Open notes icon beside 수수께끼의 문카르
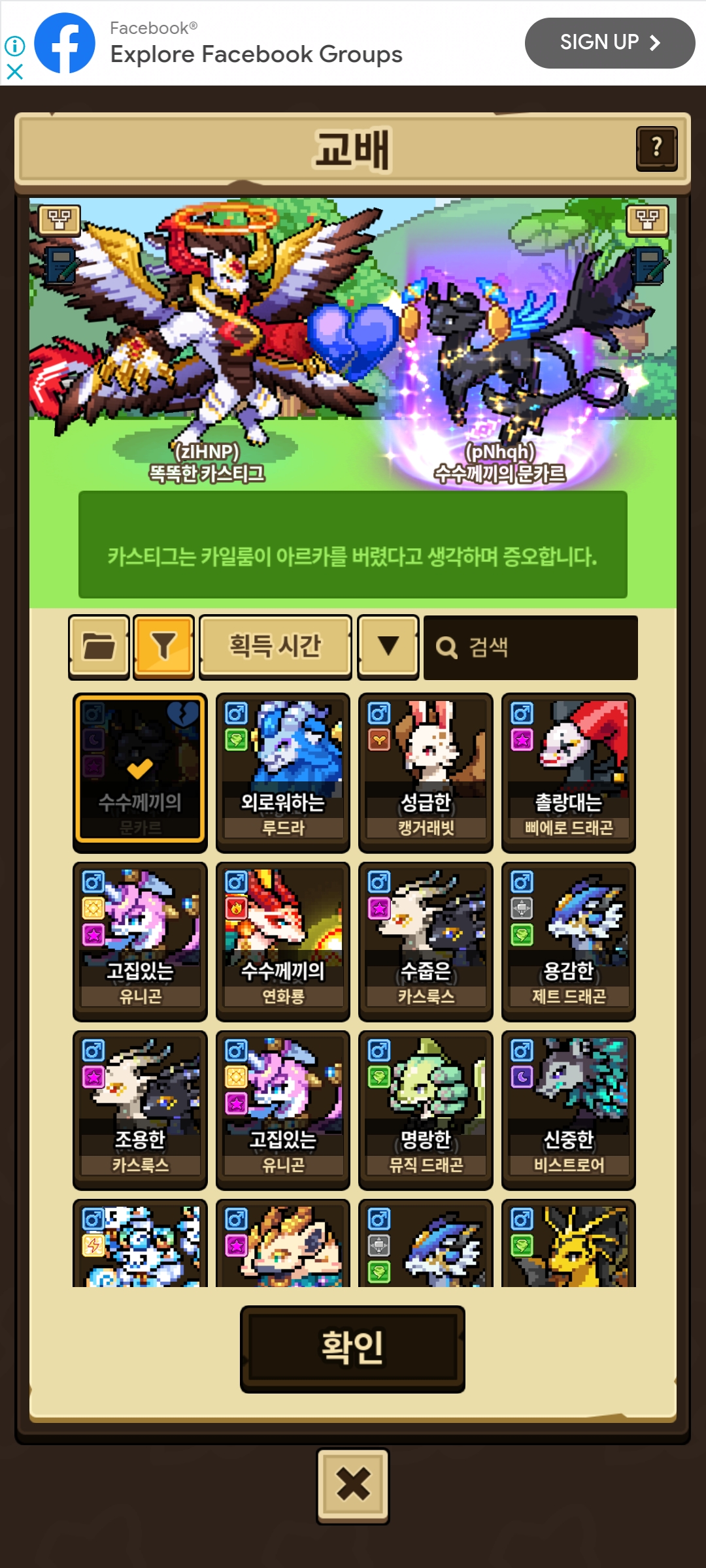This screenshot has width=706, height=1568. coord(648,266)
